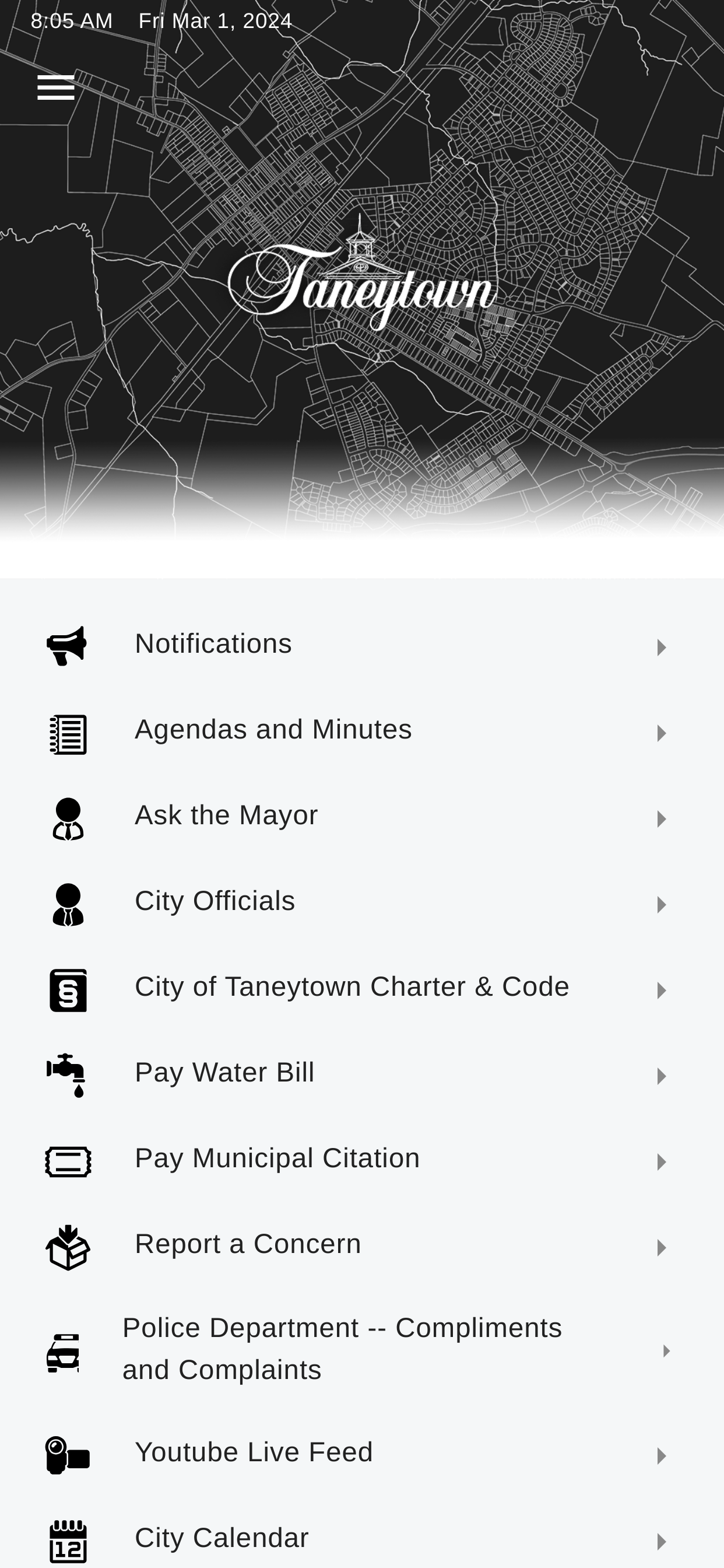Open the Notifications row
Image resolution: width=724 pixels, height=1568 pixels.
[362, 645]
